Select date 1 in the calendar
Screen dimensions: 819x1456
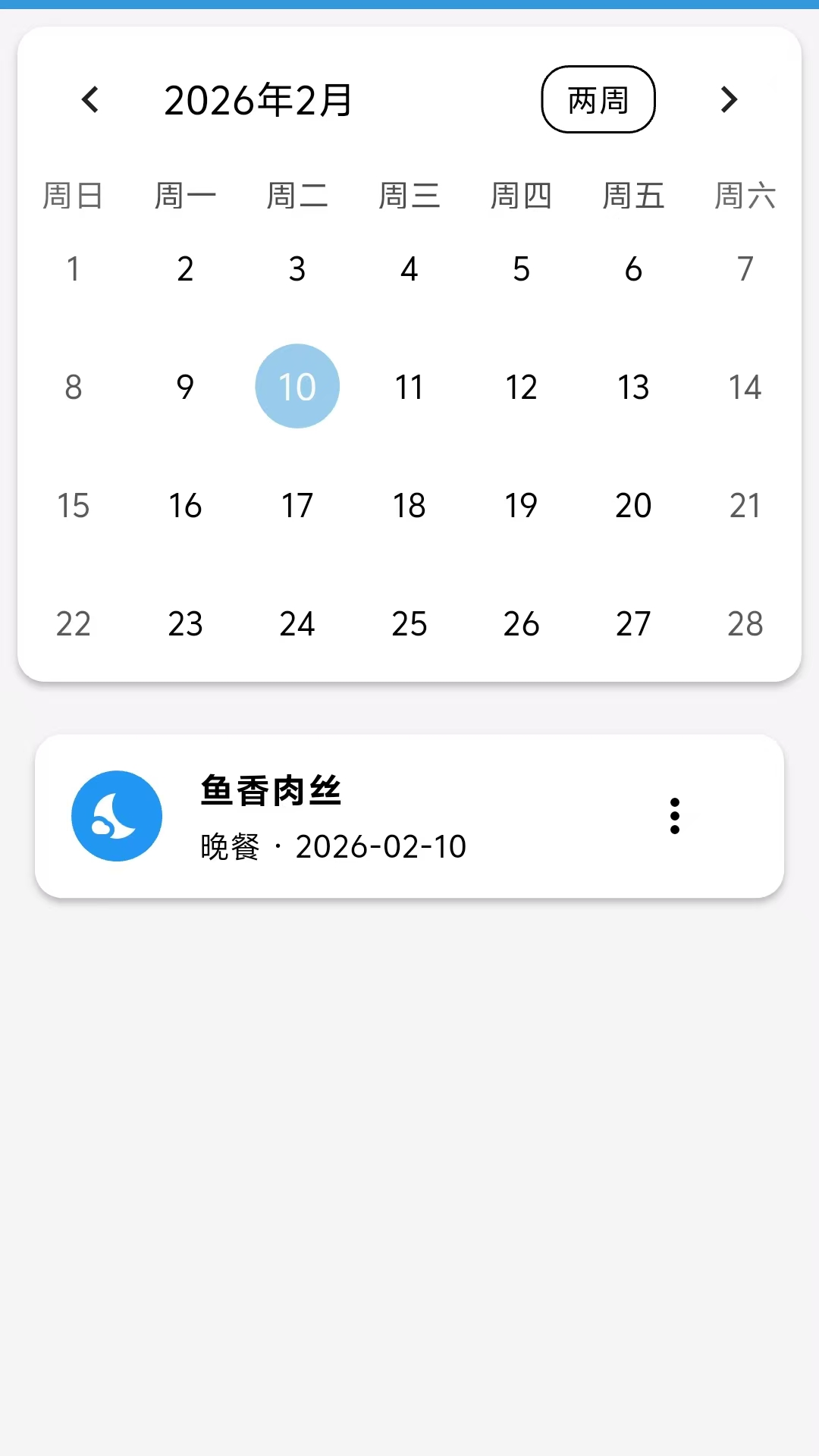(x=73, y=268)
